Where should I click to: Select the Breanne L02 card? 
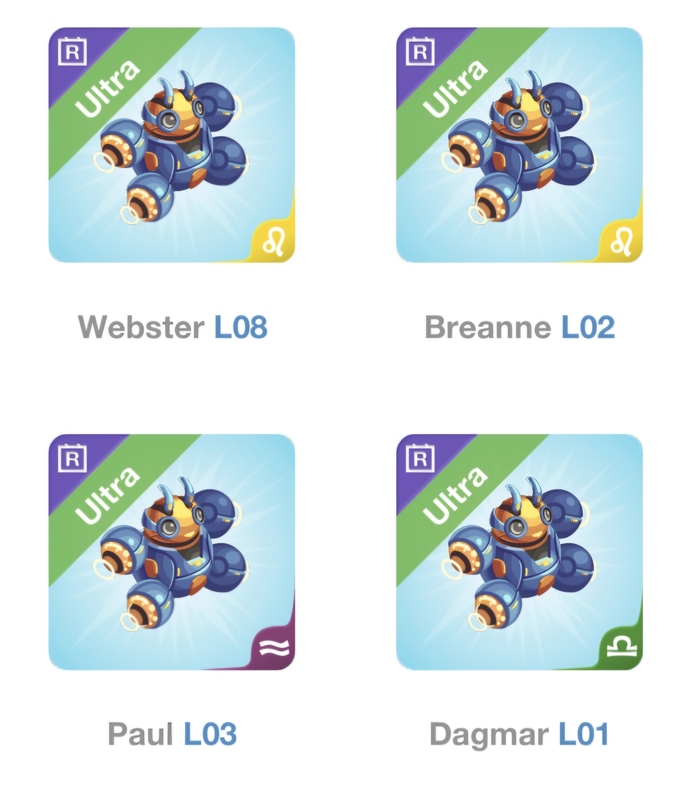click(519, 145)
